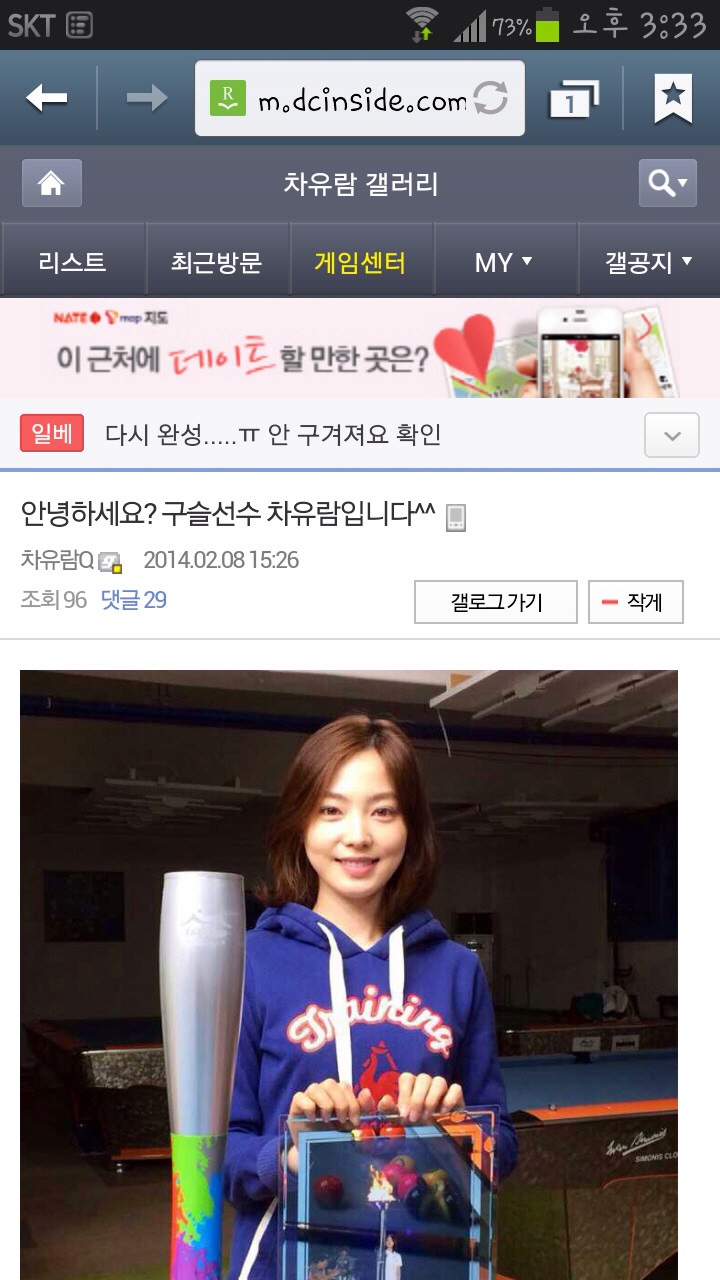This screenshot has height=1280, width=720.
Task: Select the 게임센터 tab
Action: 360,263
